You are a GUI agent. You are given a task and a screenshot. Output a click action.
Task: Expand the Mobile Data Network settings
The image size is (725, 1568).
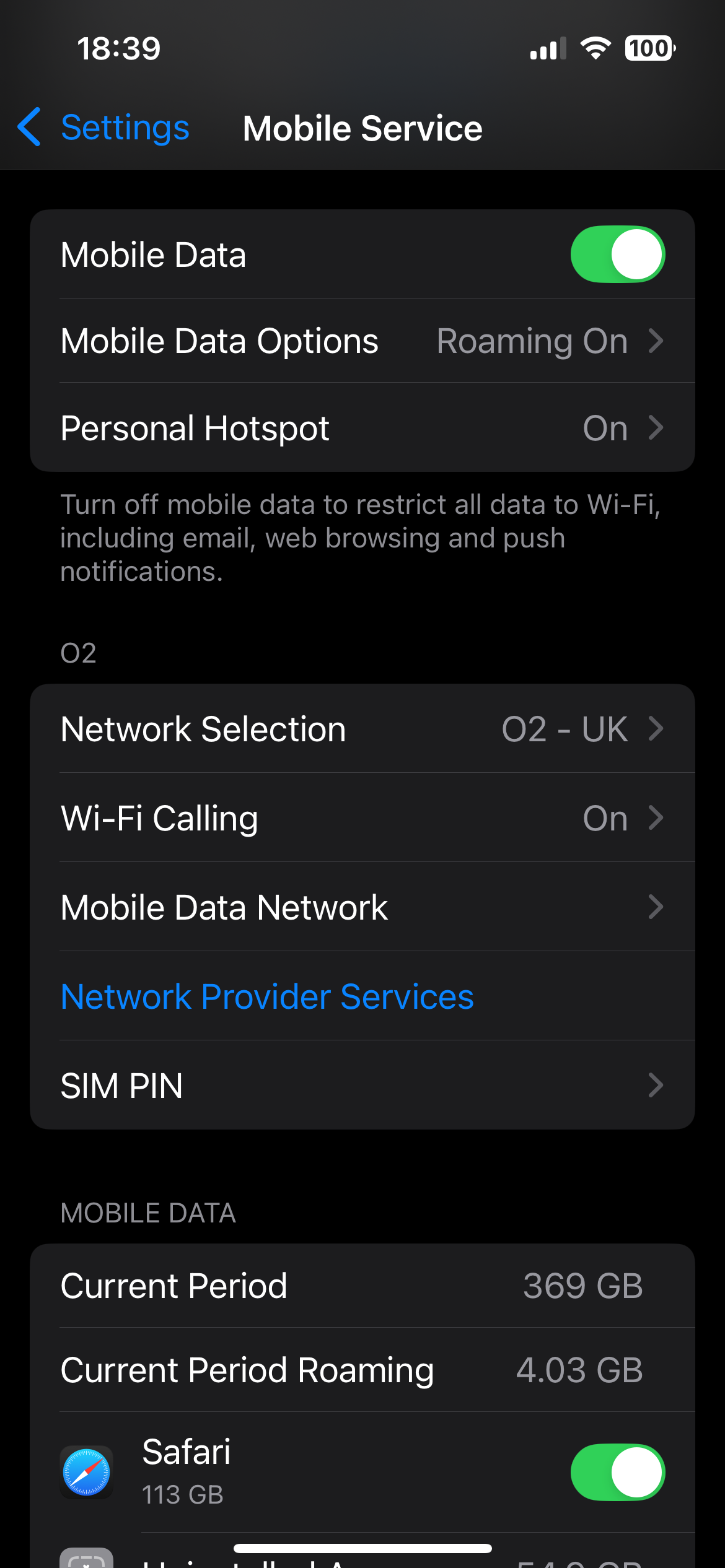[x=362, y=907]
